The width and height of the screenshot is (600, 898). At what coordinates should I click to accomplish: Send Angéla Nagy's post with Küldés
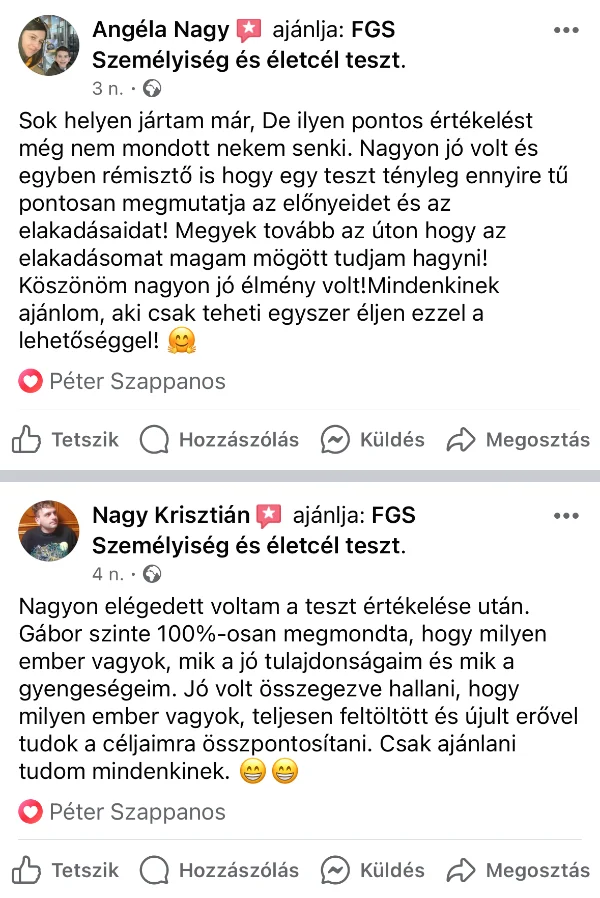(372, 439)
